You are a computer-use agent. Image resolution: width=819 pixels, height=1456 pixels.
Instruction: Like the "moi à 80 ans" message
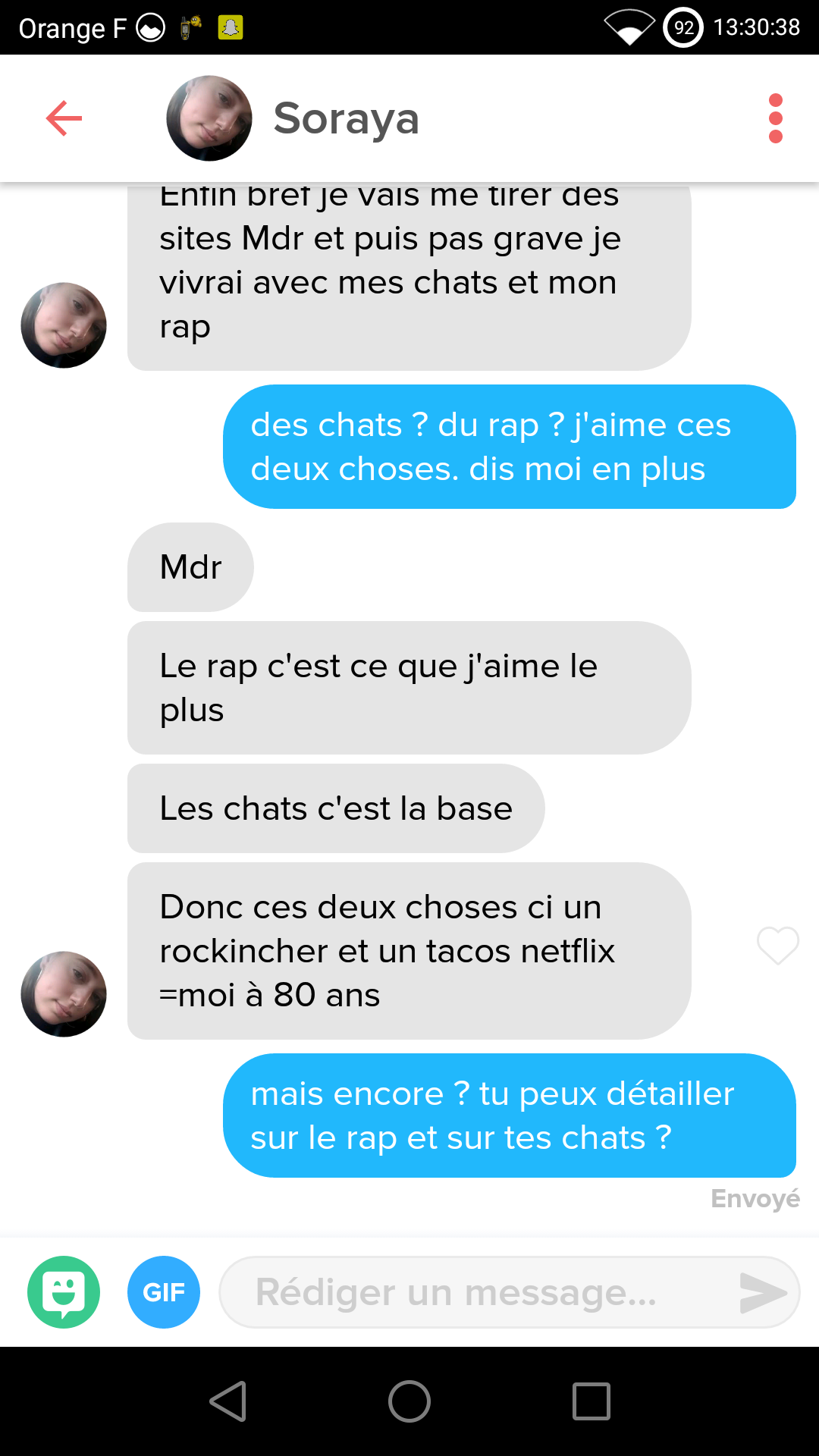click(x=778, y=946)
